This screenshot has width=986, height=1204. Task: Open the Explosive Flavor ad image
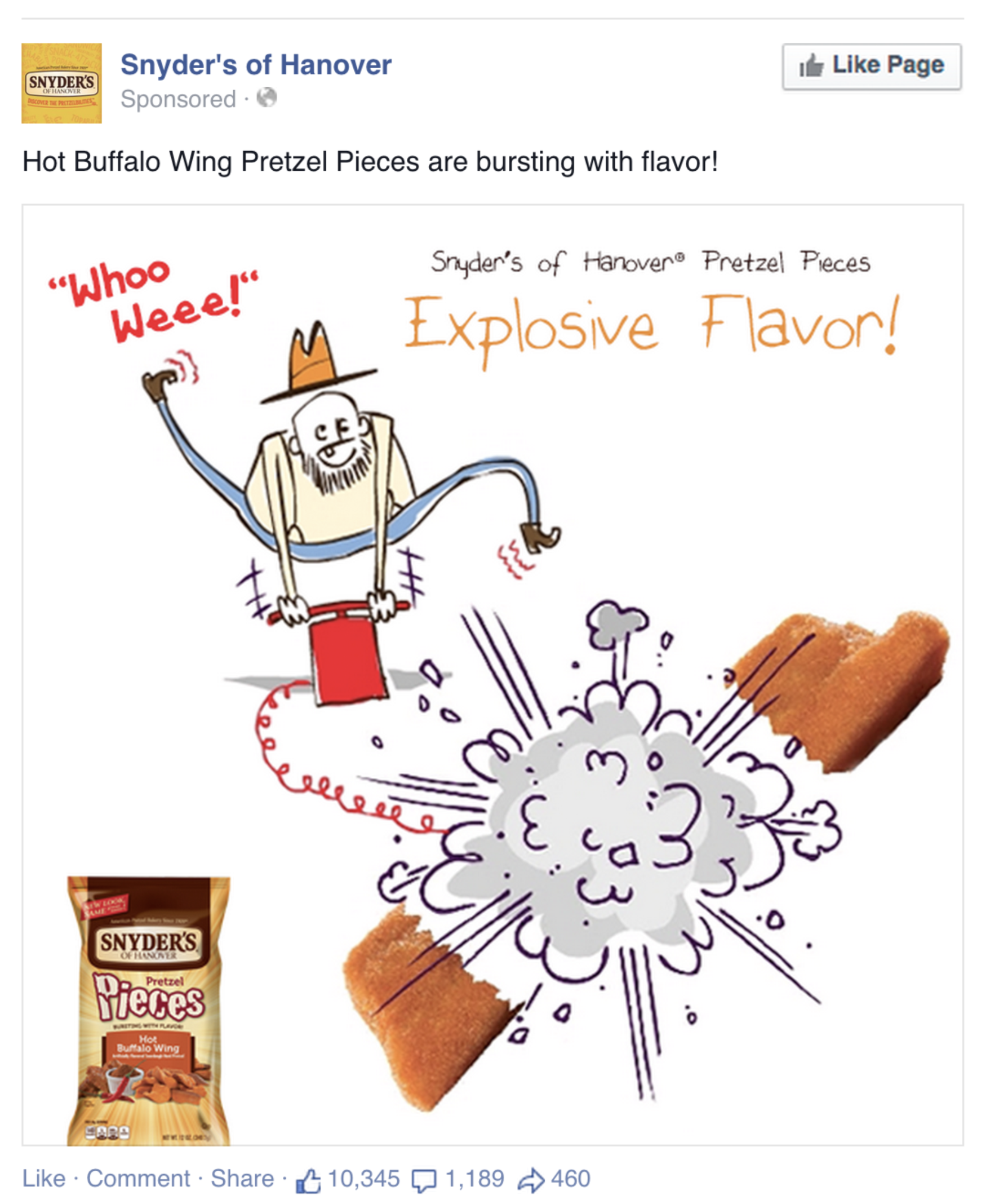point(492,675)
